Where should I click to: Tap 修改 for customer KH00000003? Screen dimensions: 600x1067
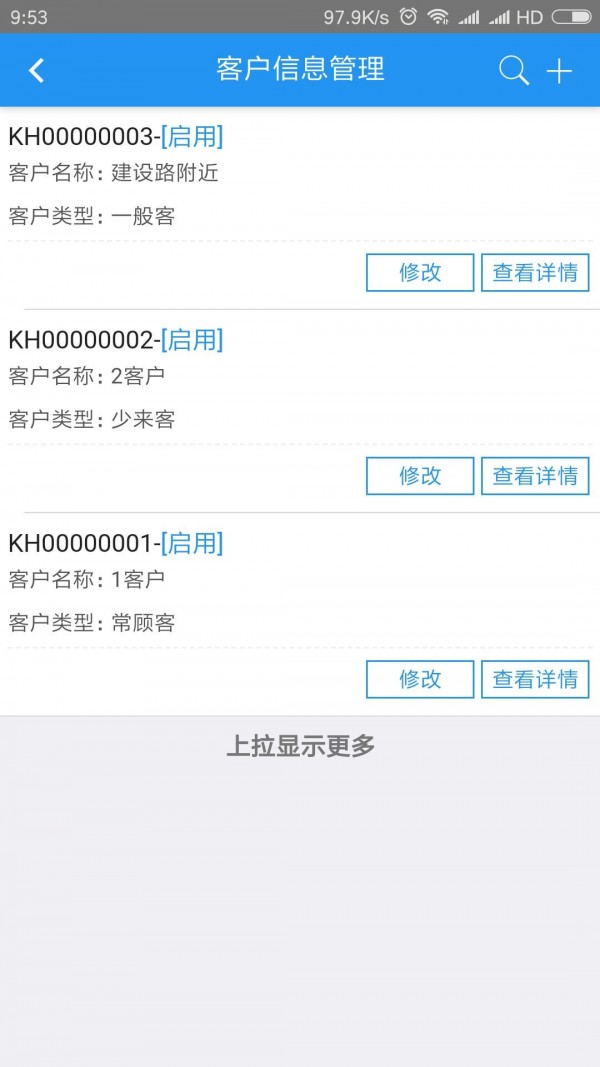pyautogui.click(x=420, y=272)
